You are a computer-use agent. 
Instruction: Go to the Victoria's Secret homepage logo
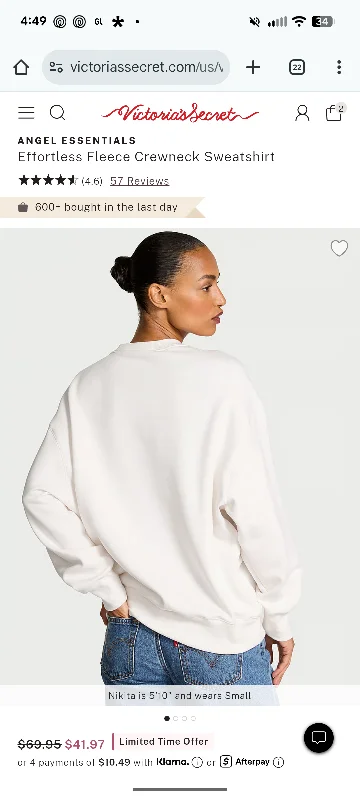(x=180, y=113)
